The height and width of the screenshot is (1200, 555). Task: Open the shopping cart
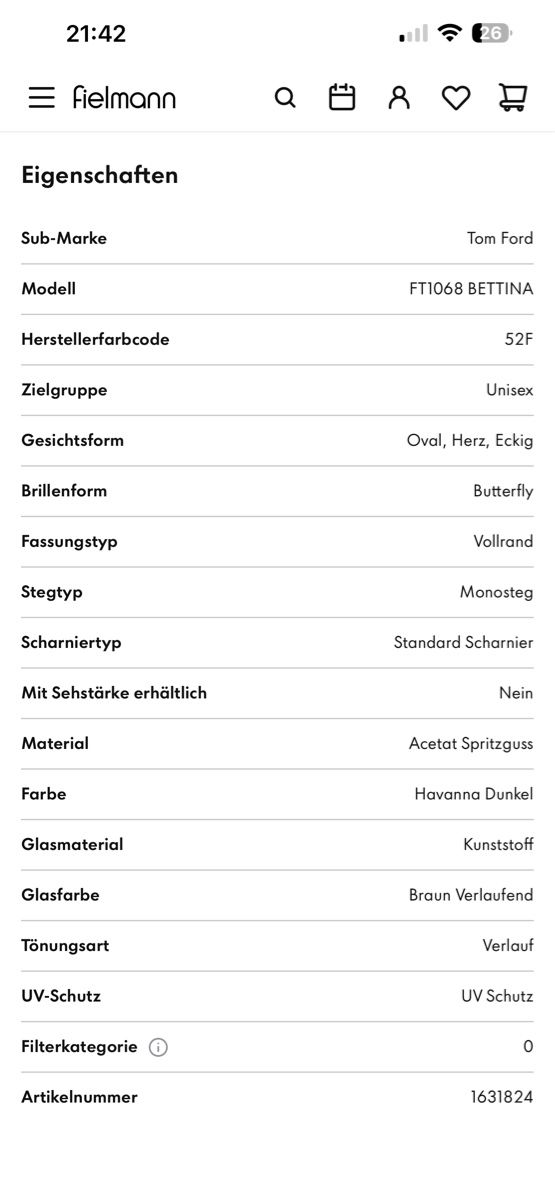click(x=513, y=98)
